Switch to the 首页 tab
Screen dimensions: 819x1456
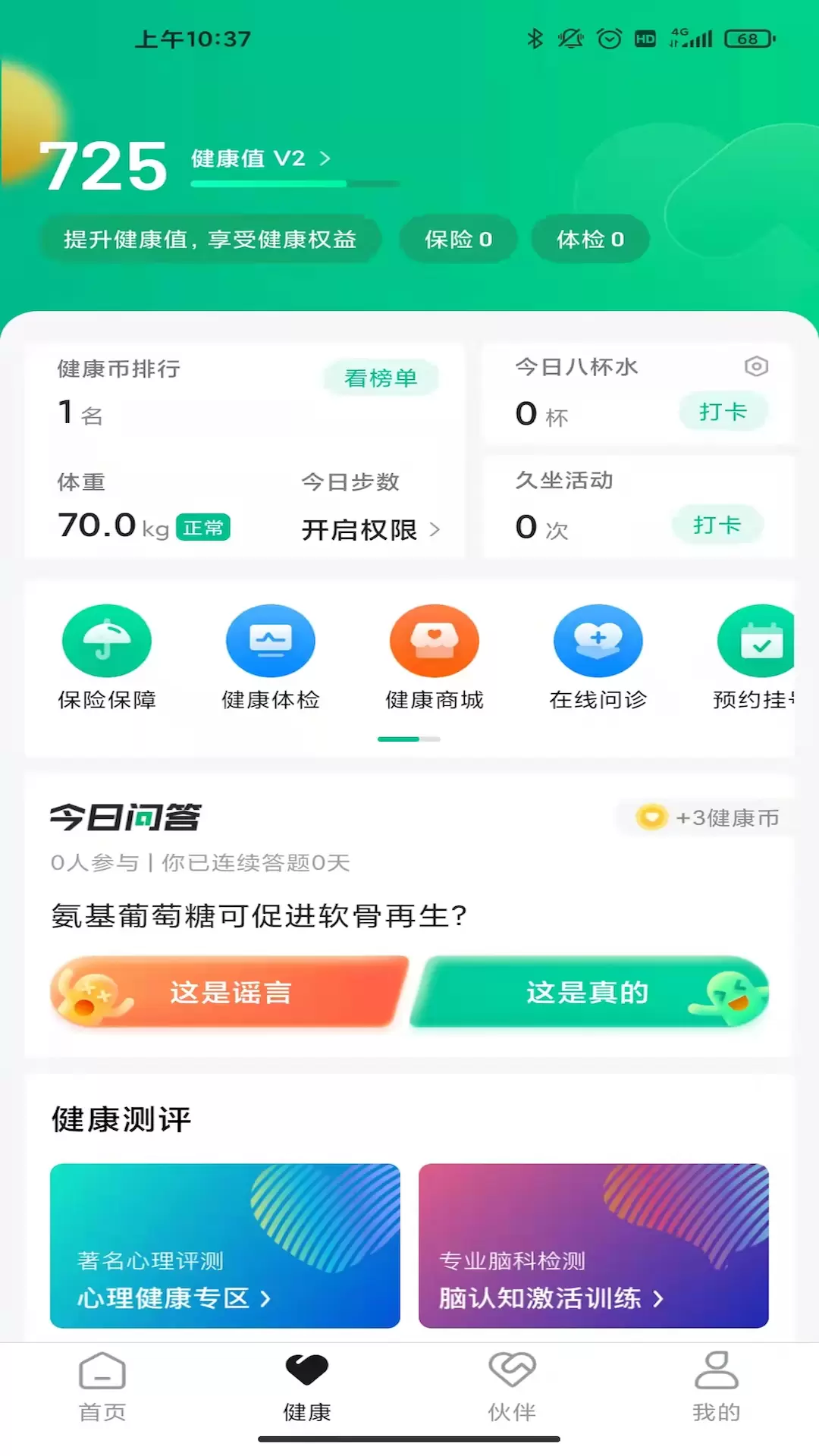point(102,1387)
